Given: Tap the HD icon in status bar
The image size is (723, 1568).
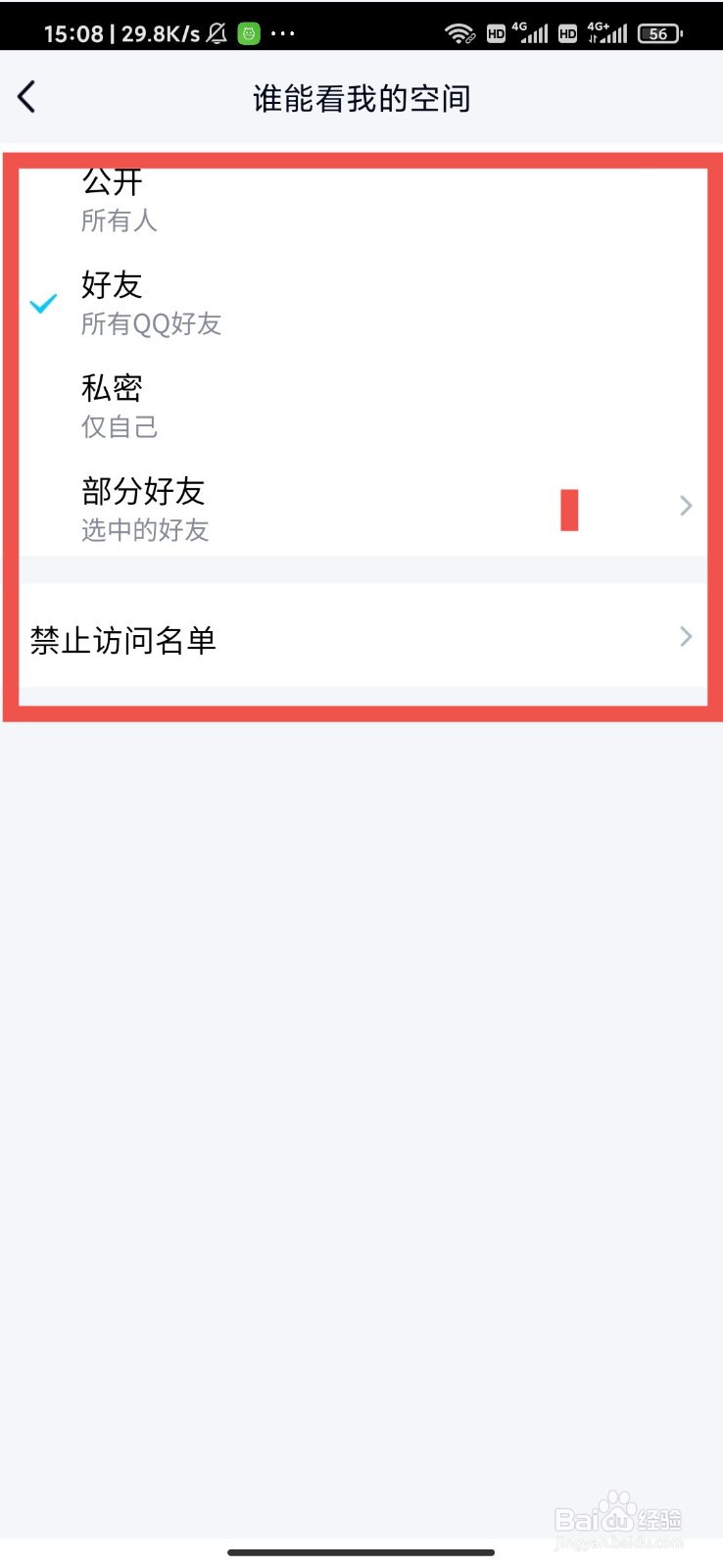Looking at the screenshot, I should (x=497, y=33).
